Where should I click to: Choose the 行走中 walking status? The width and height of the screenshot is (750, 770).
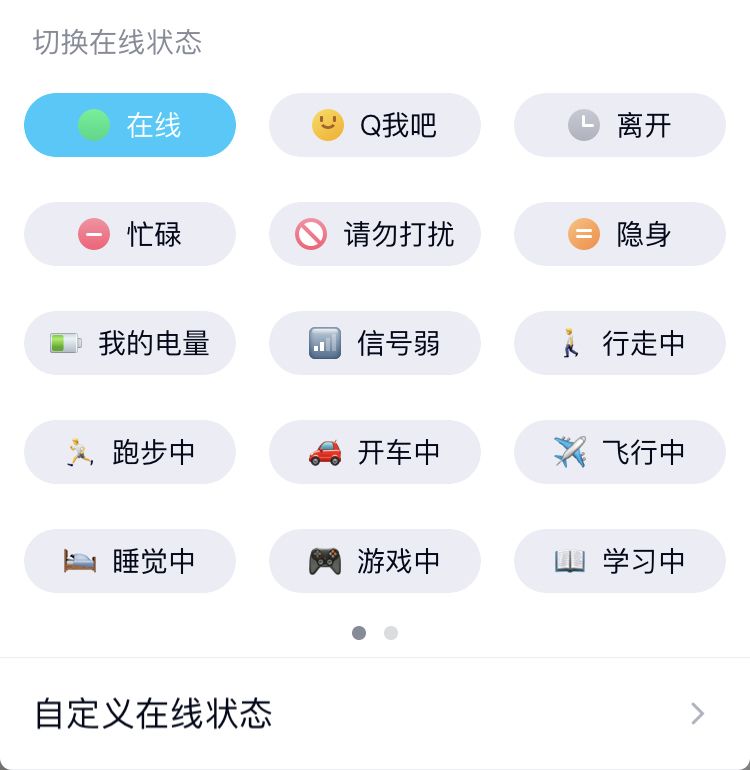[x=620, y=343]
